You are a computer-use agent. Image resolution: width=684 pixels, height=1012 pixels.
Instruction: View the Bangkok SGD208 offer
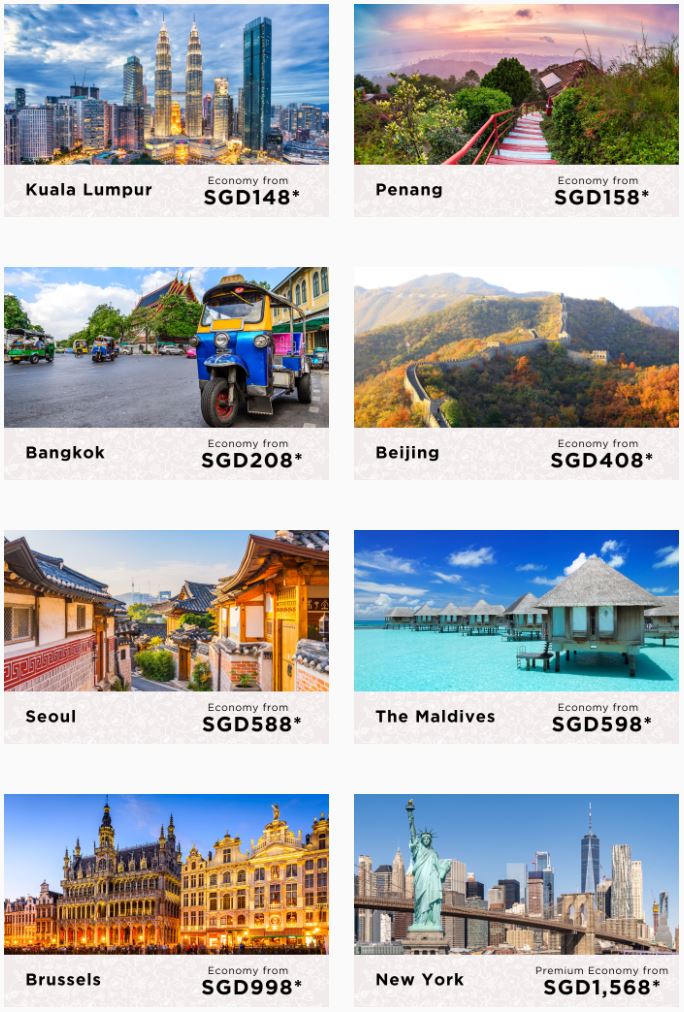[166, 373]
